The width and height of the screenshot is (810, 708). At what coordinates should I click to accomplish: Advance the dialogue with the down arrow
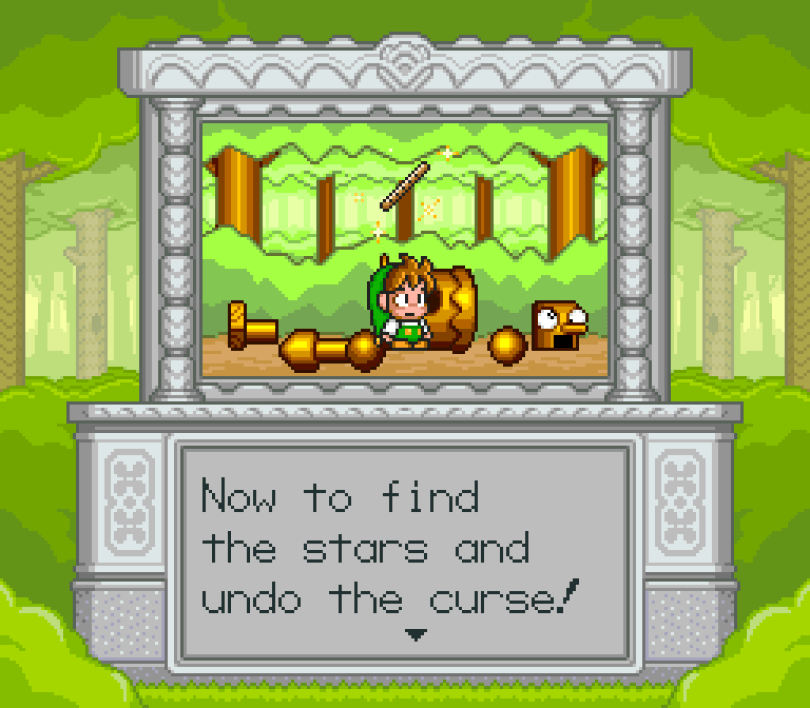click(417, 634)
